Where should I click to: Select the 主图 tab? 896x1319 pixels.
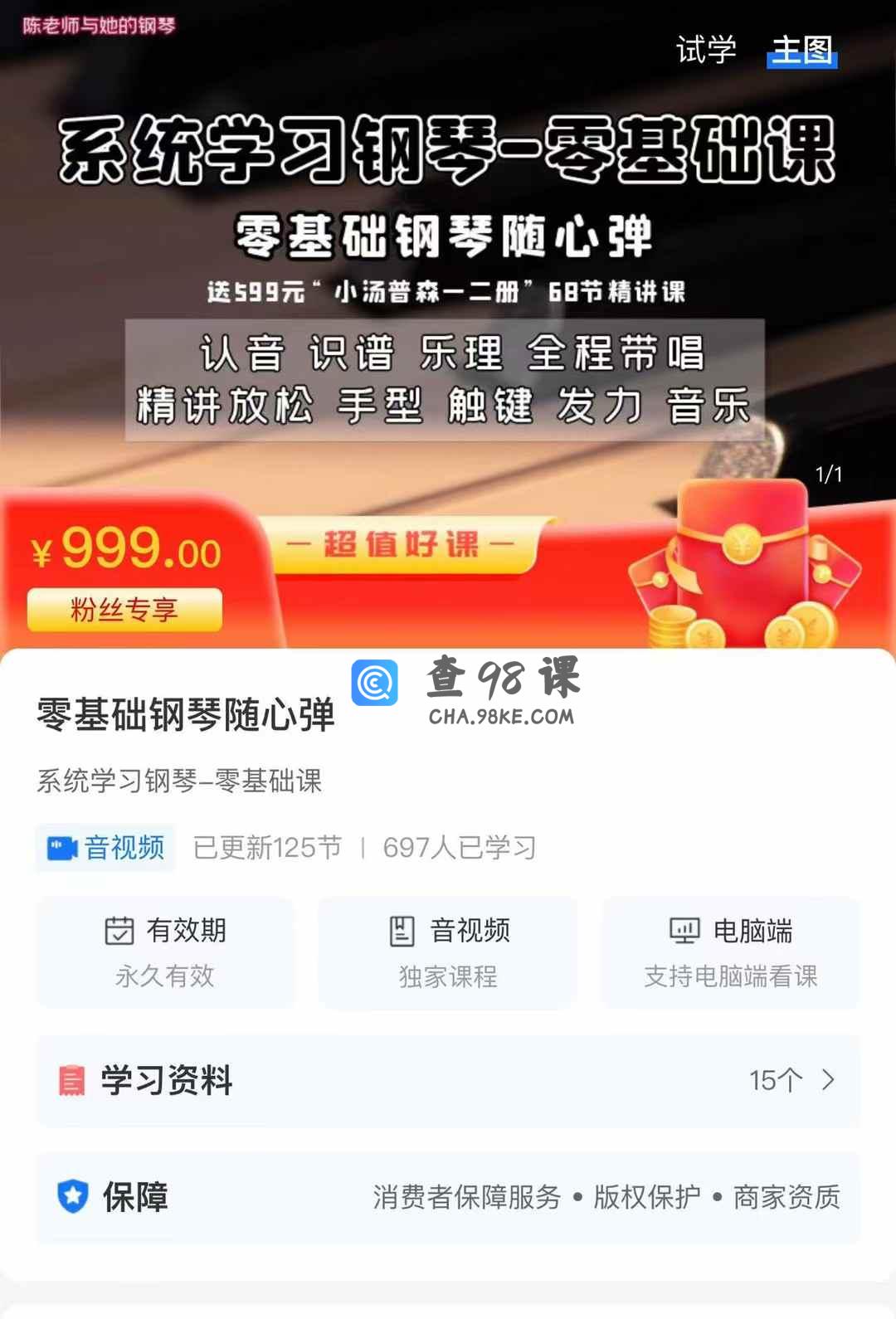click(801, 50)
